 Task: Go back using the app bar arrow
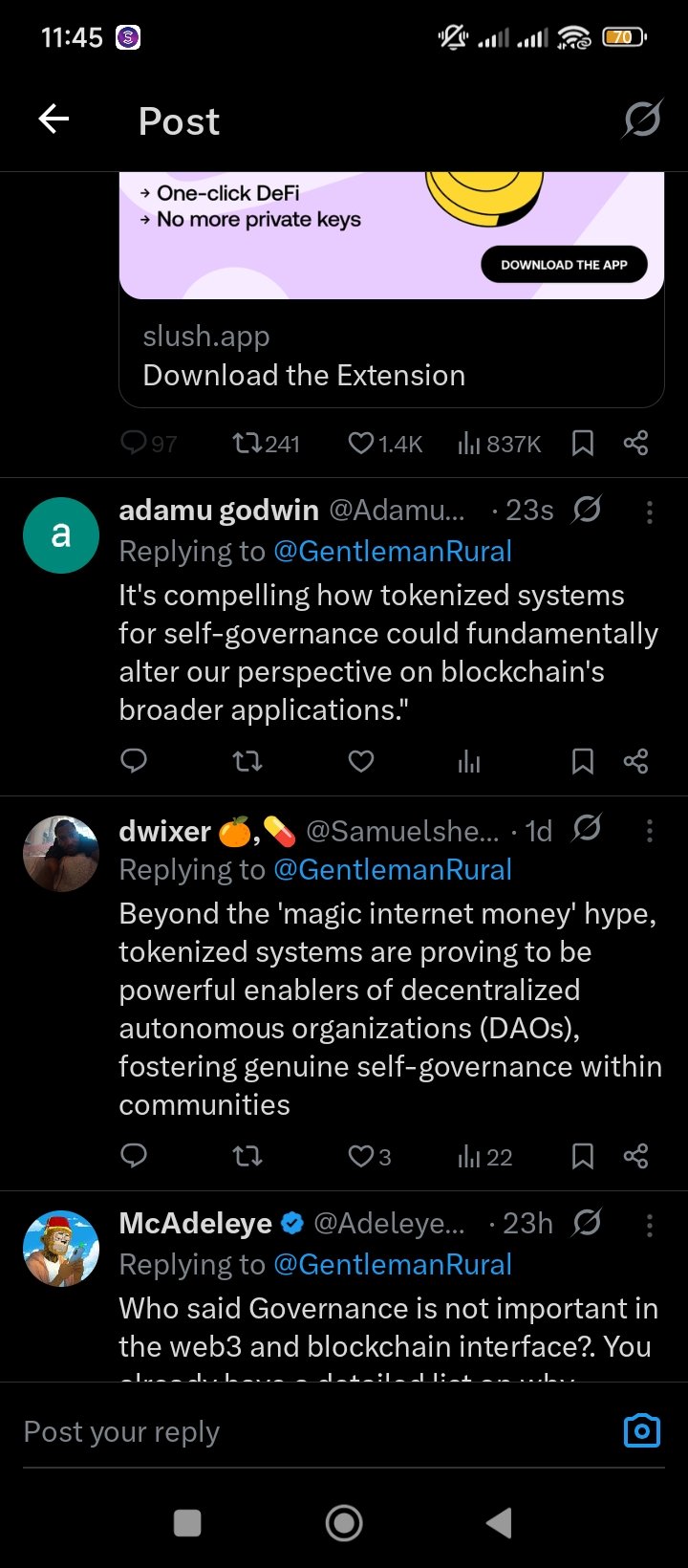54,120
